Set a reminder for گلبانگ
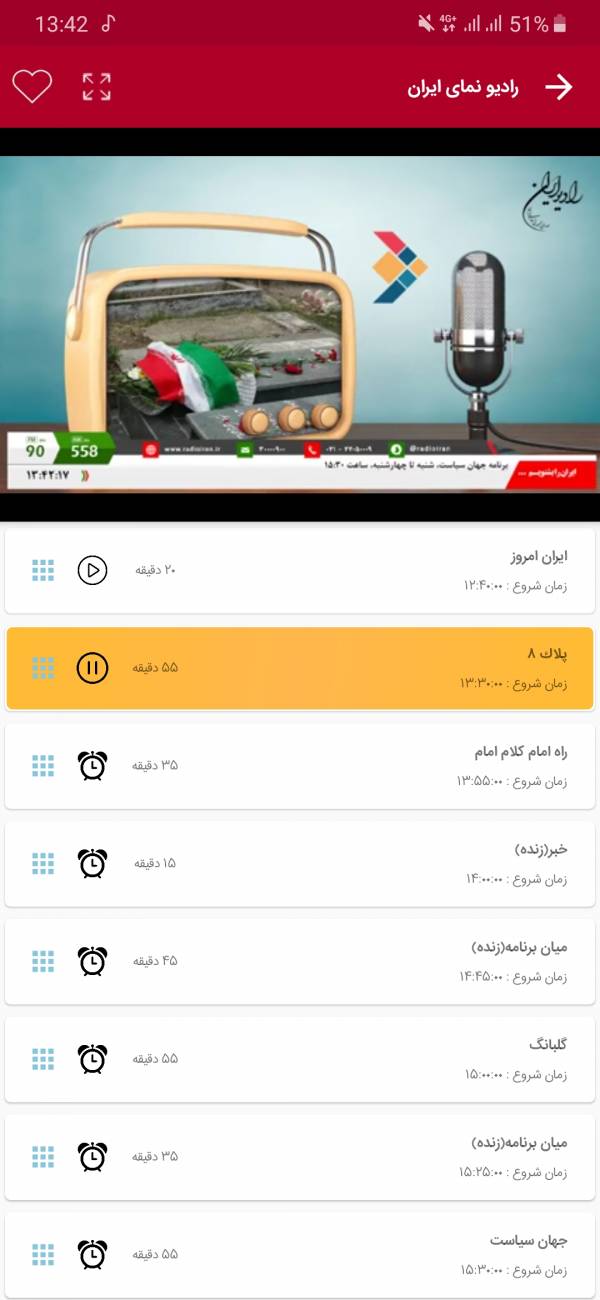600x1300 pixels. (x=92, y=1059)
